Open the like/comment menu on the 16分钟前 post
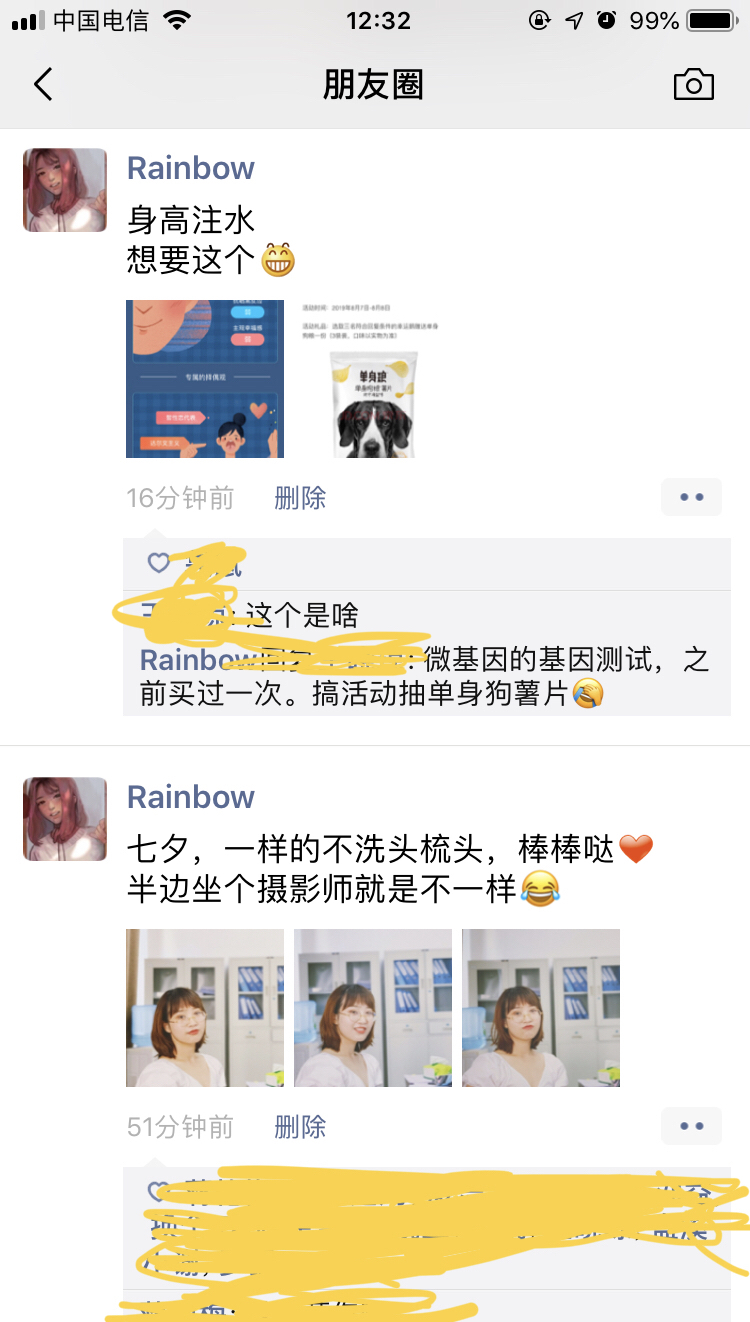This screenshot has height=1322, width=750. tap(691, 497)
